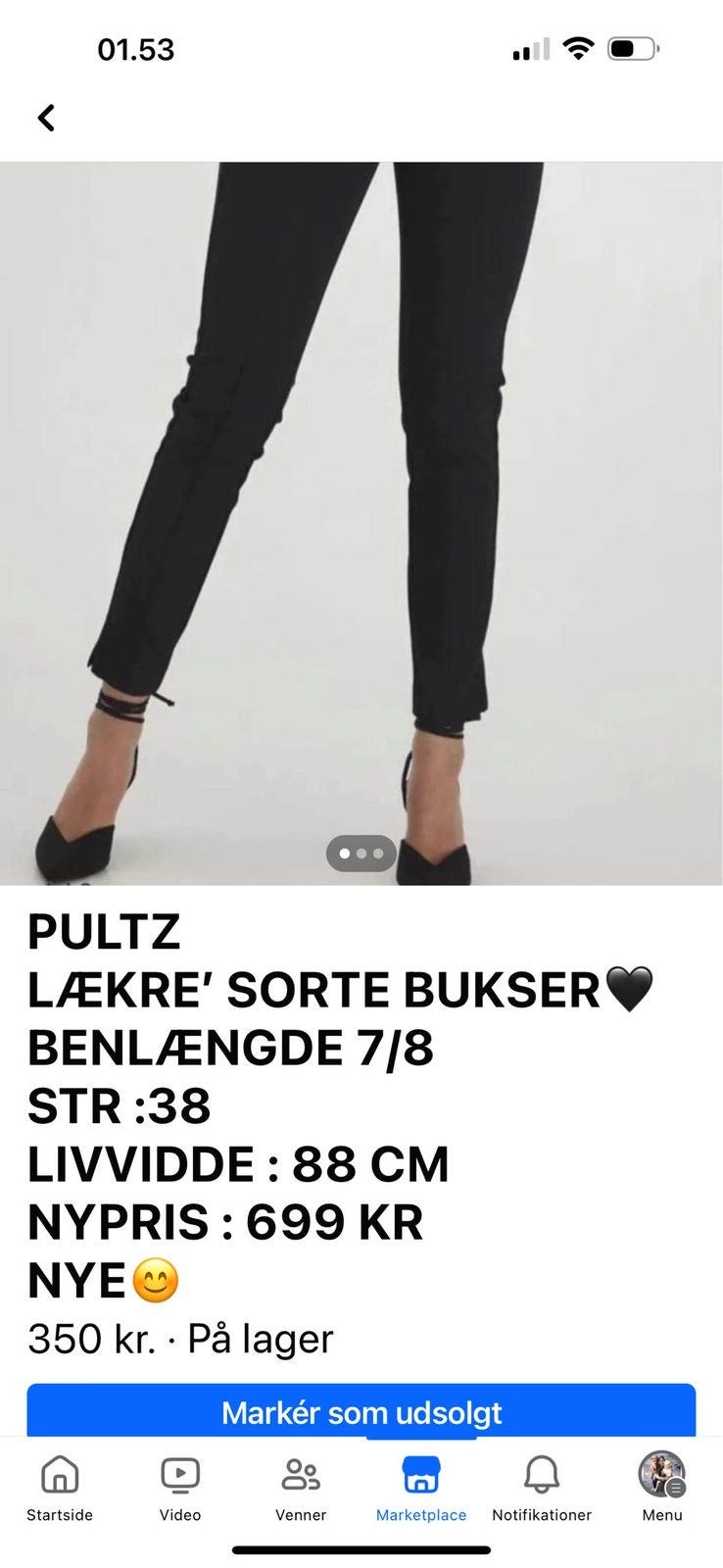The width and height of the screenshot is (723, 1568).
Task: Tap the PULTZ listing title
Action: (x=104, y=931)
